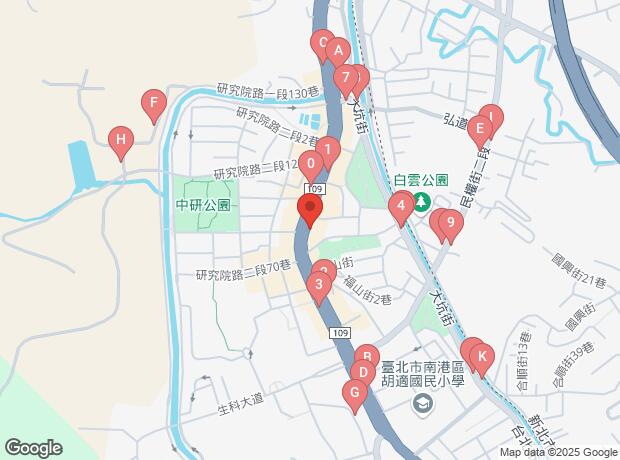Select map marker K

(481, 356)
